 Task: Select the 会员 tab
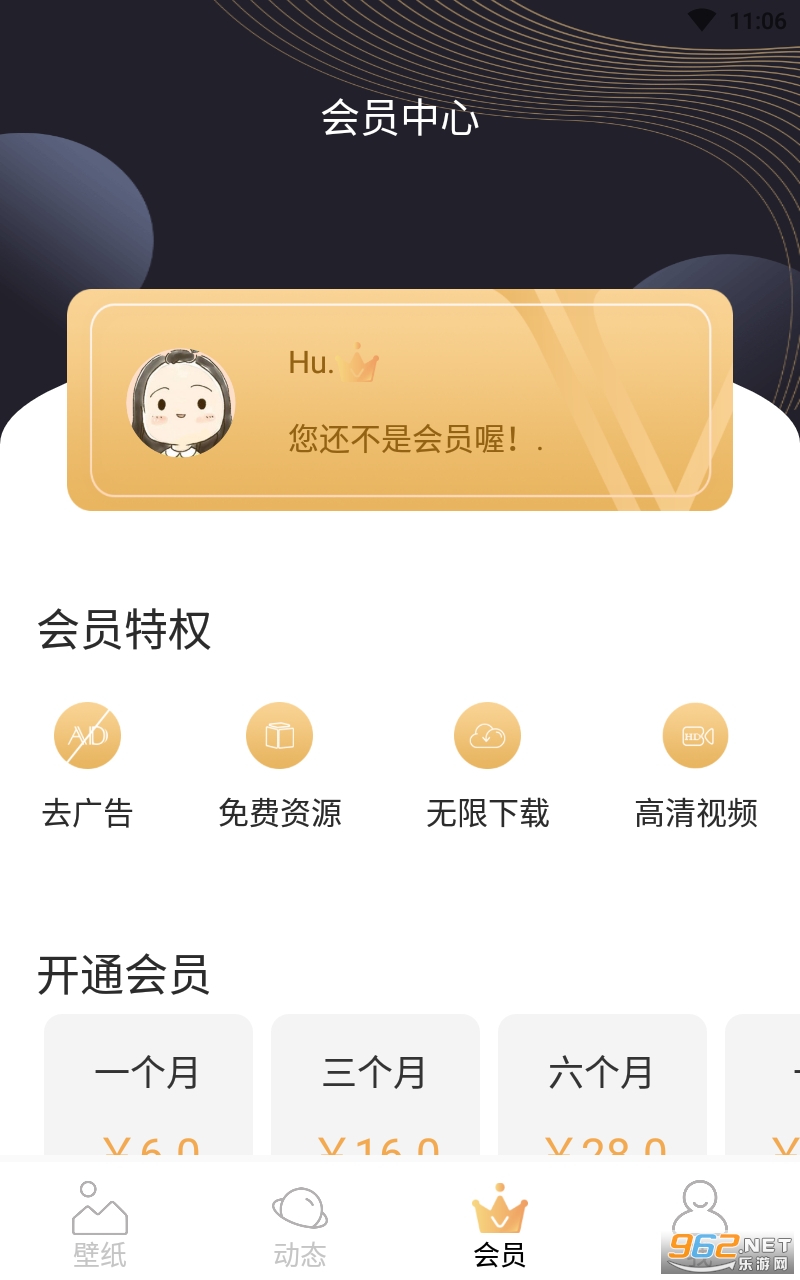499,1222
